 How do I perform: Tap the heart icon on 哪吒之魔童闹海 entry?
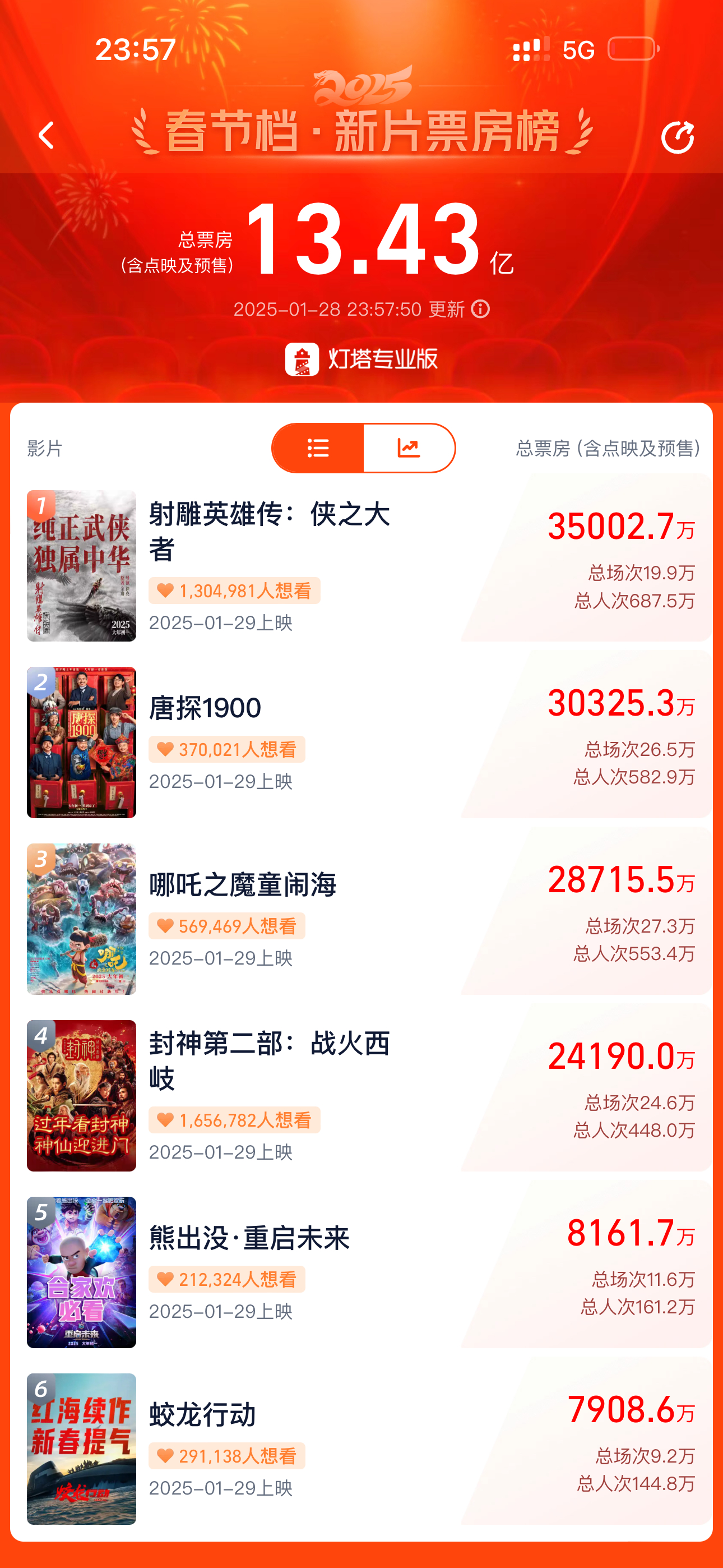pos(165,925)
